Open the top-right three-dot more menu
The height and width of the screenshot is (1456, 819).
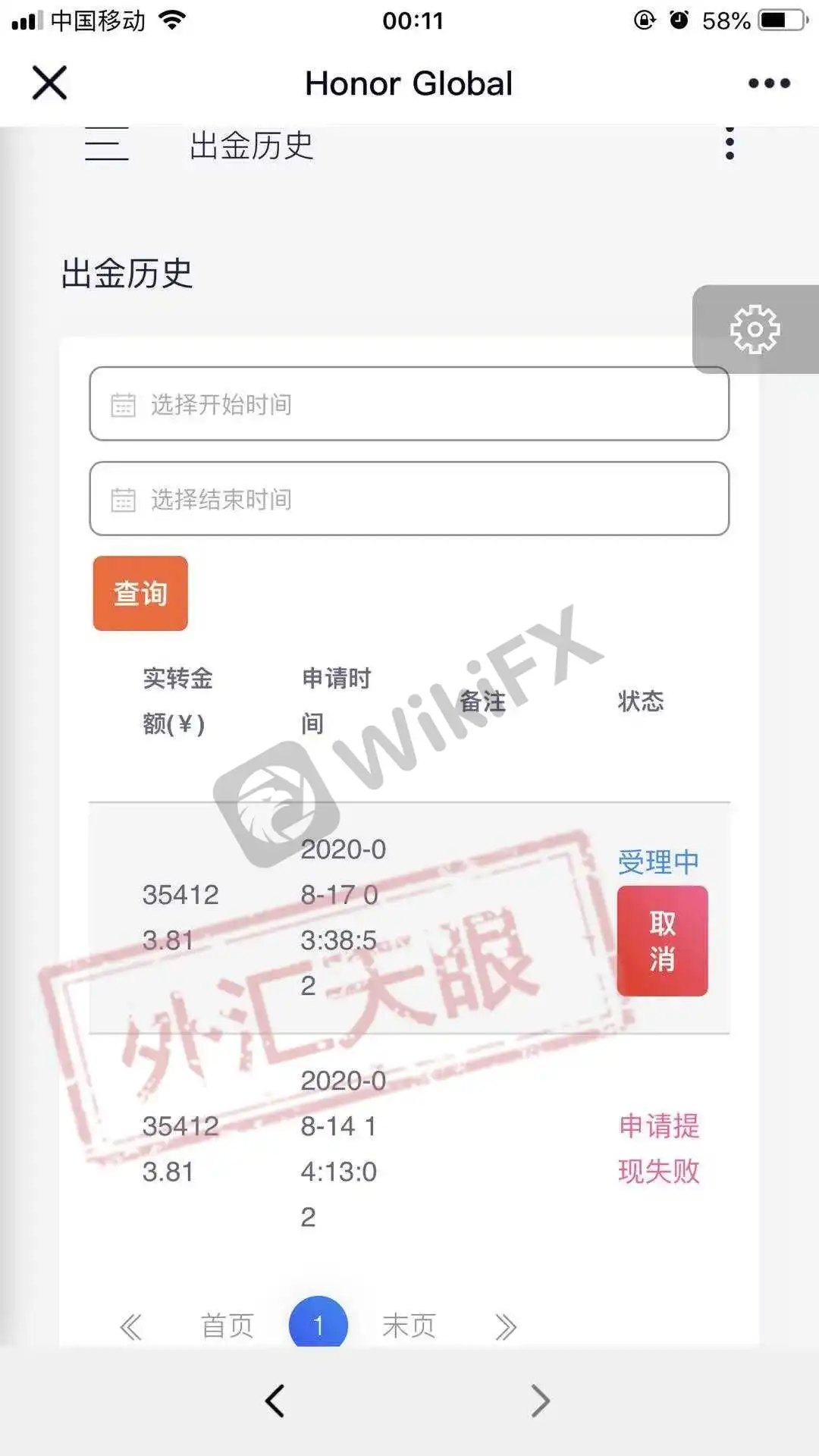tap(769, 83)
